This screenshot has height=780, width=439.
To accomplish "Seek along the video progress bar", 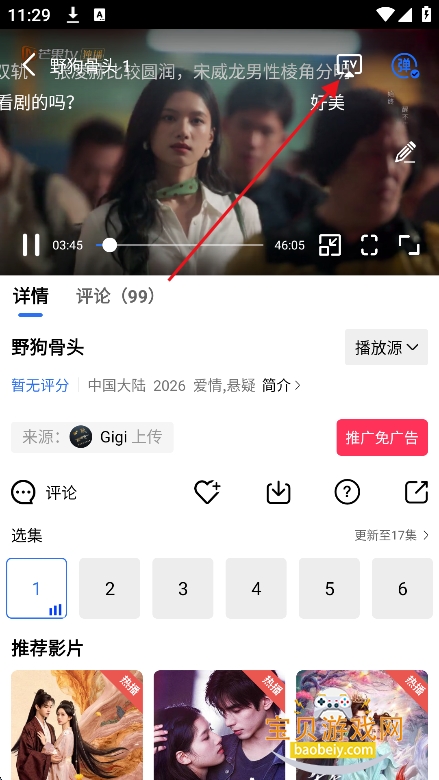I will [179, 245].
